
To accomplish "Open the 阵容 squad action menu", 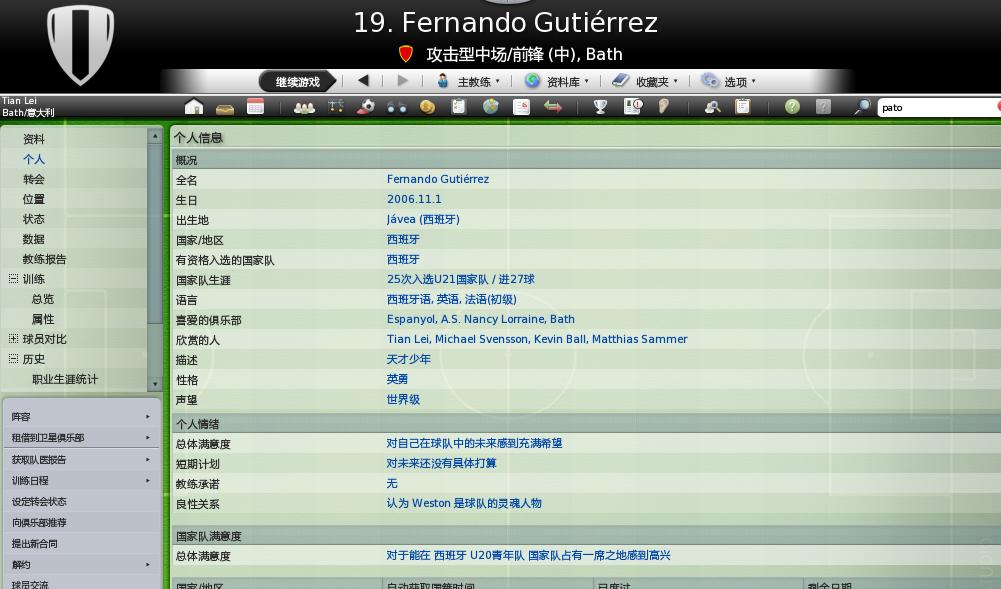I will (80, 417).
